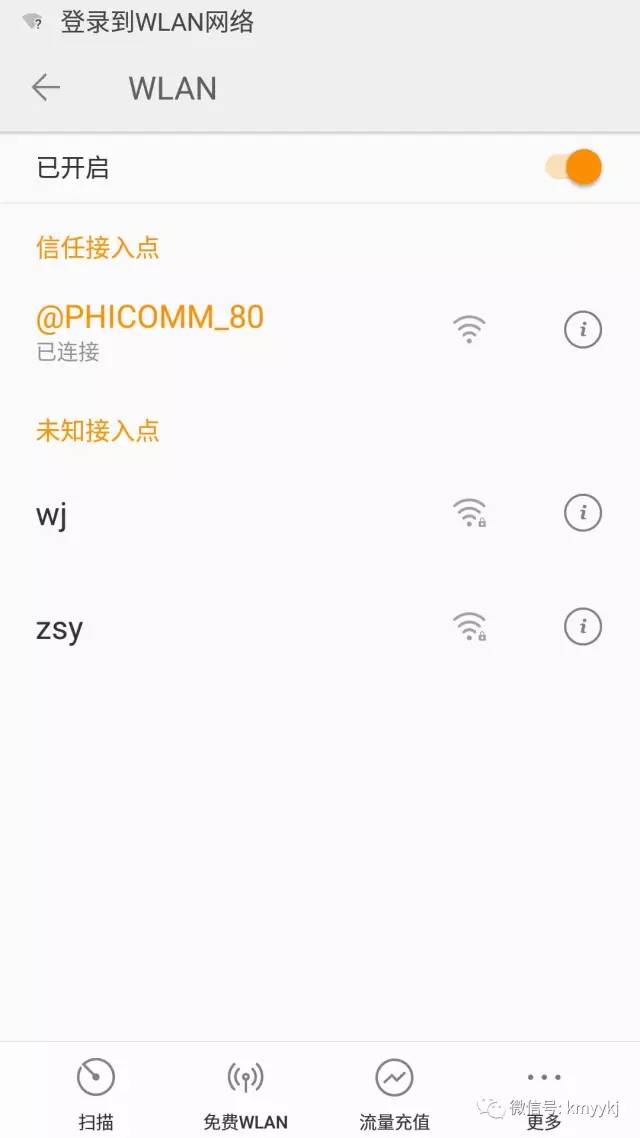The height and width of the screenshot is (1138, 640).
Task: Open 免费WLAN option
Action: pos(245,1093)
